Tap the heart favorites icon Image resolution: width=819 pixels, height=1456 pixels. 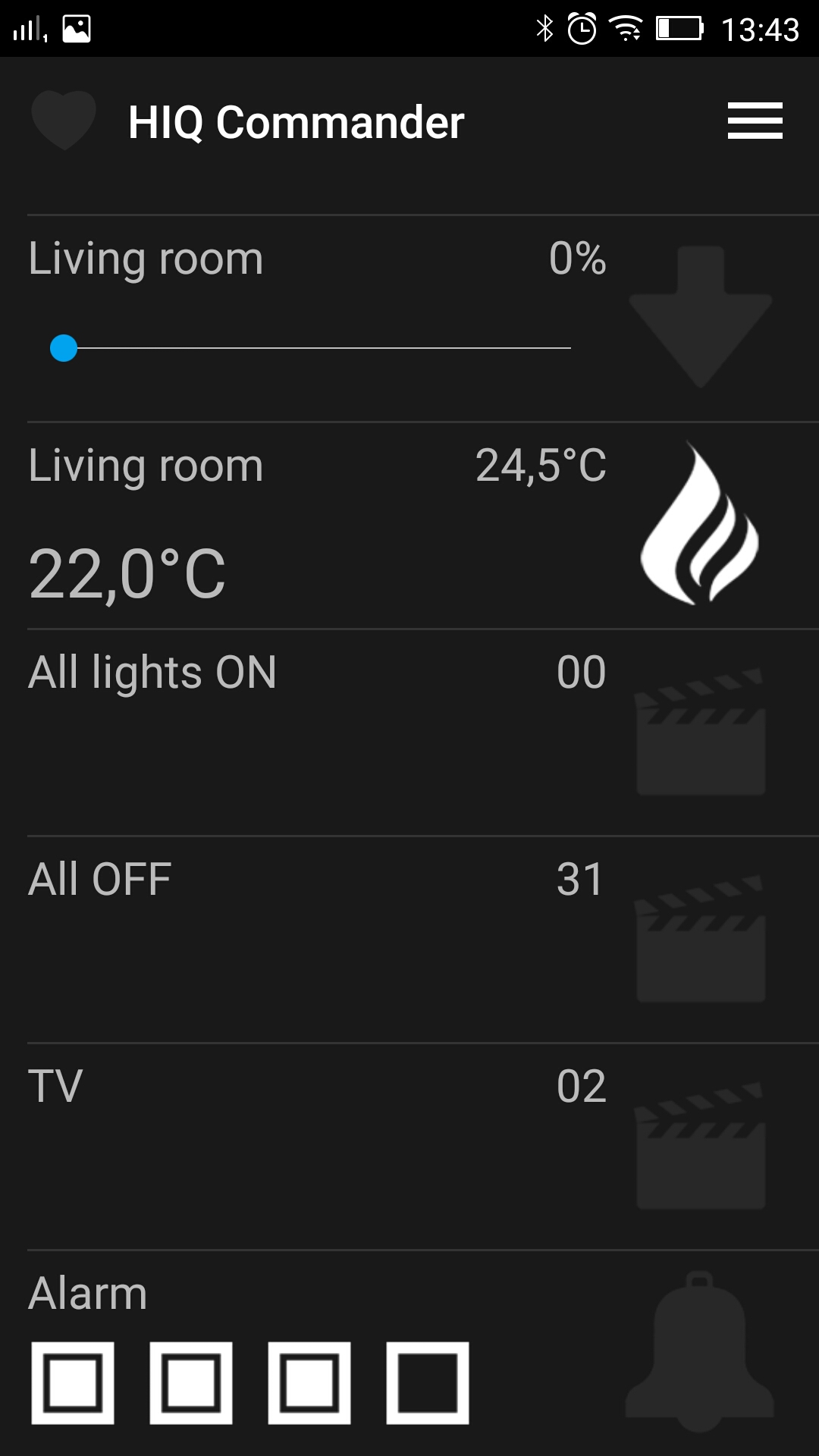point(64,120)
